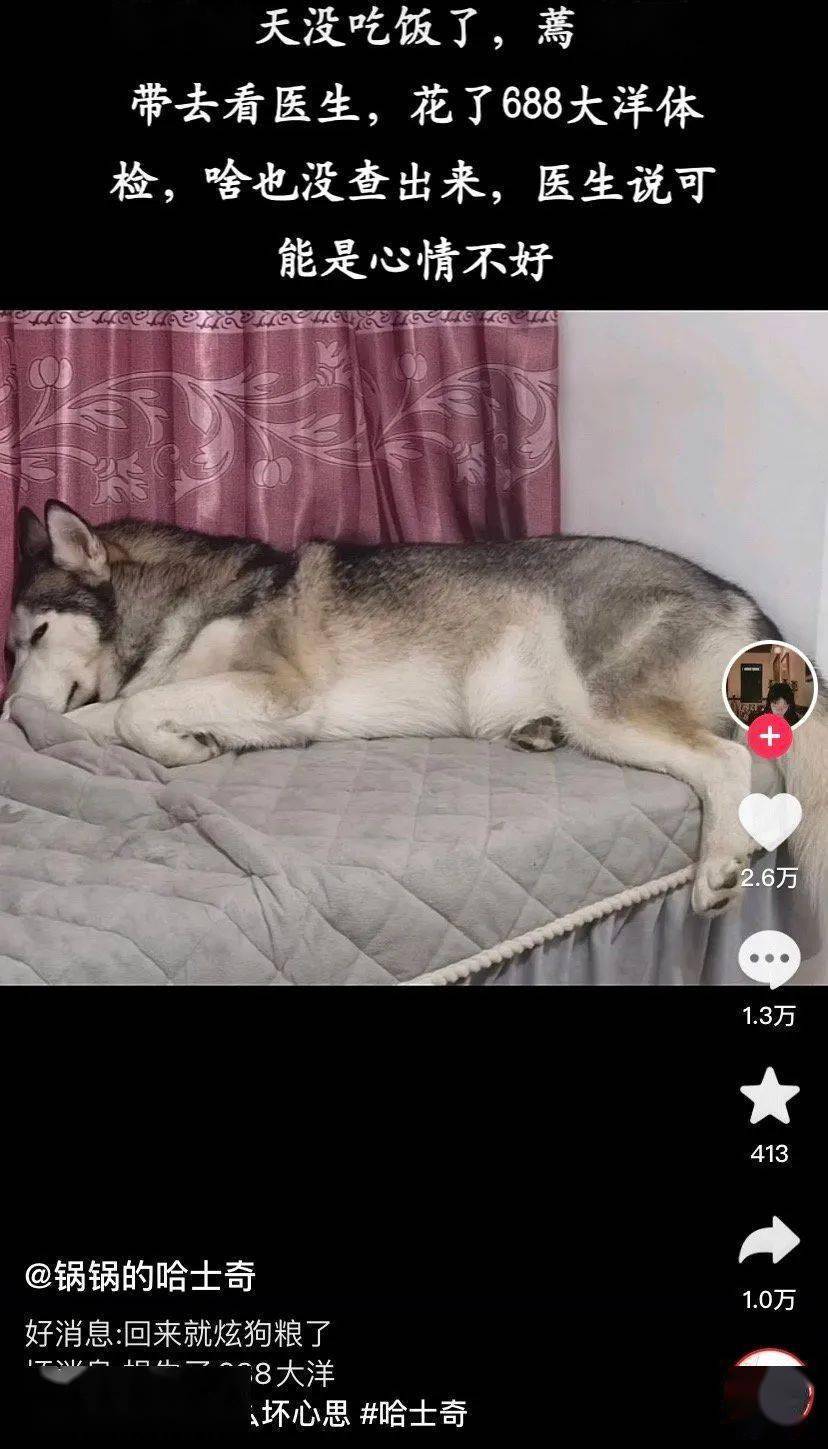Screen dimensions: 828x1449
Task: Share this video
Action: point(769,1242)
